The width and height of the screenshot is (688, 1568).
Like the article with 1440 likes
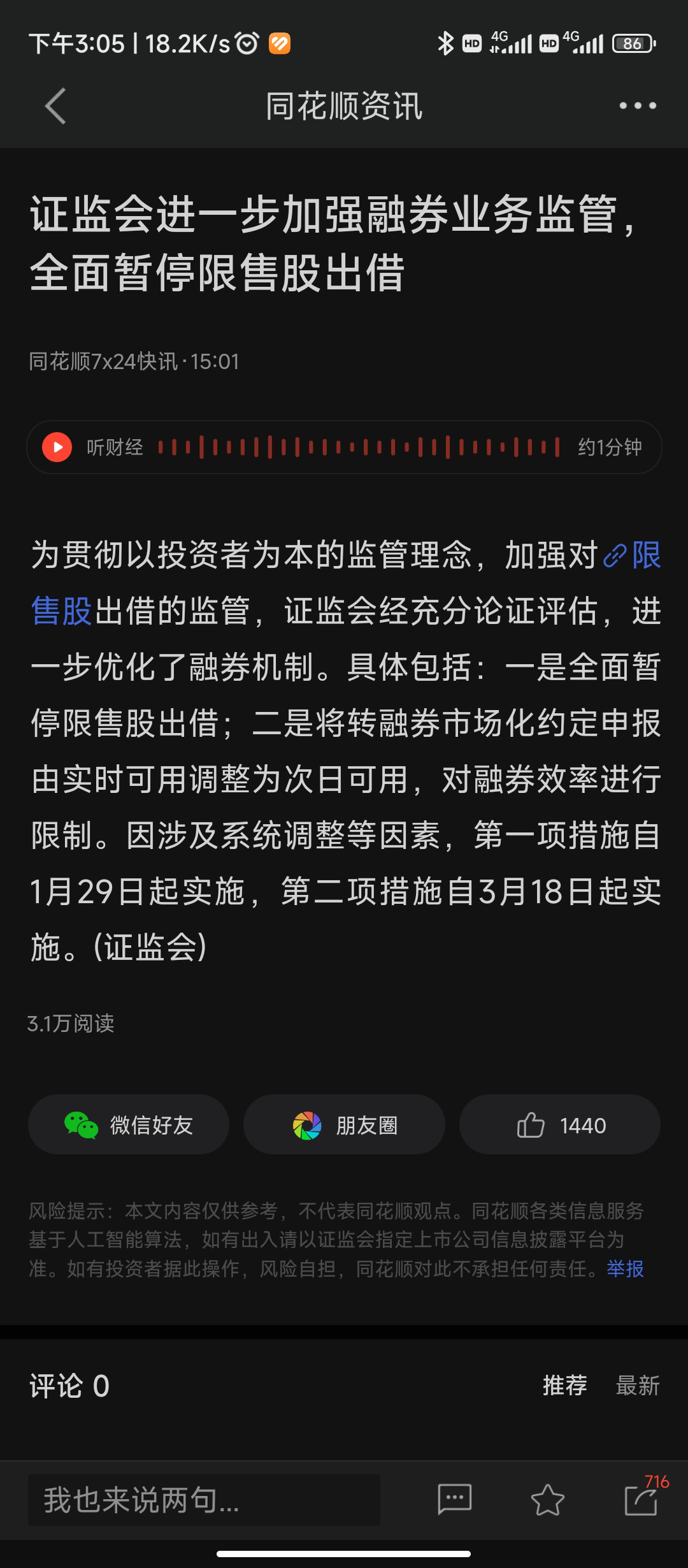point(560,1125)
